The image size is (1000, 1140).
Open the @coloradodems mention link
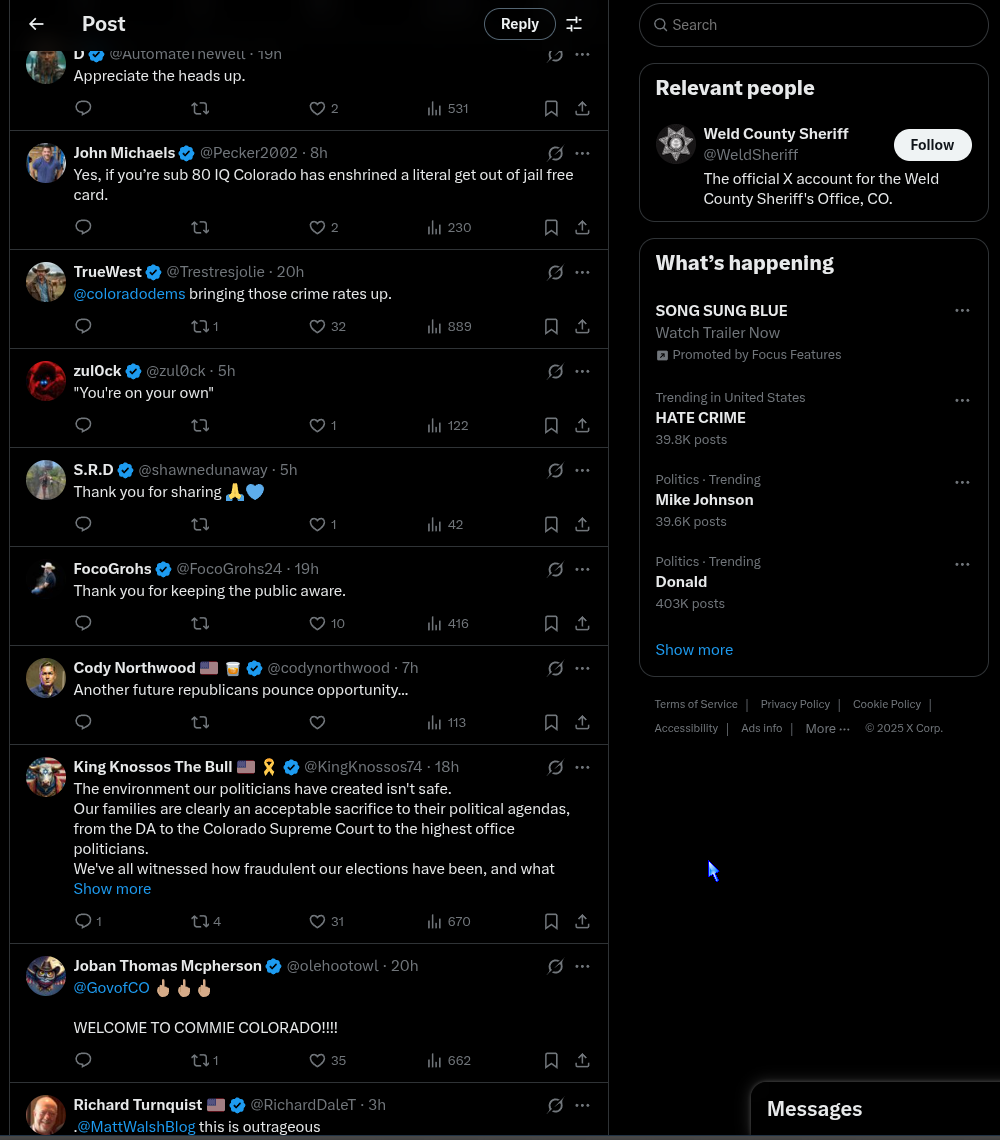(129, 294)
